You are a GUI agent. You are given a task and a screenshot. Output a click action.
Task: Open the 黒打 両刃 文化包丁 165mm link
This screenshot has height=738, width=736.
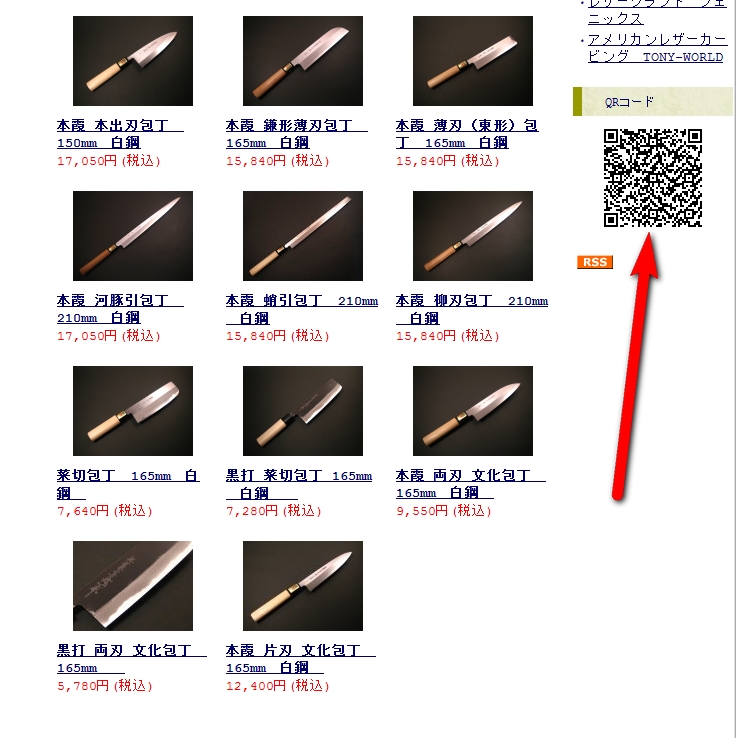pos(131,651)
